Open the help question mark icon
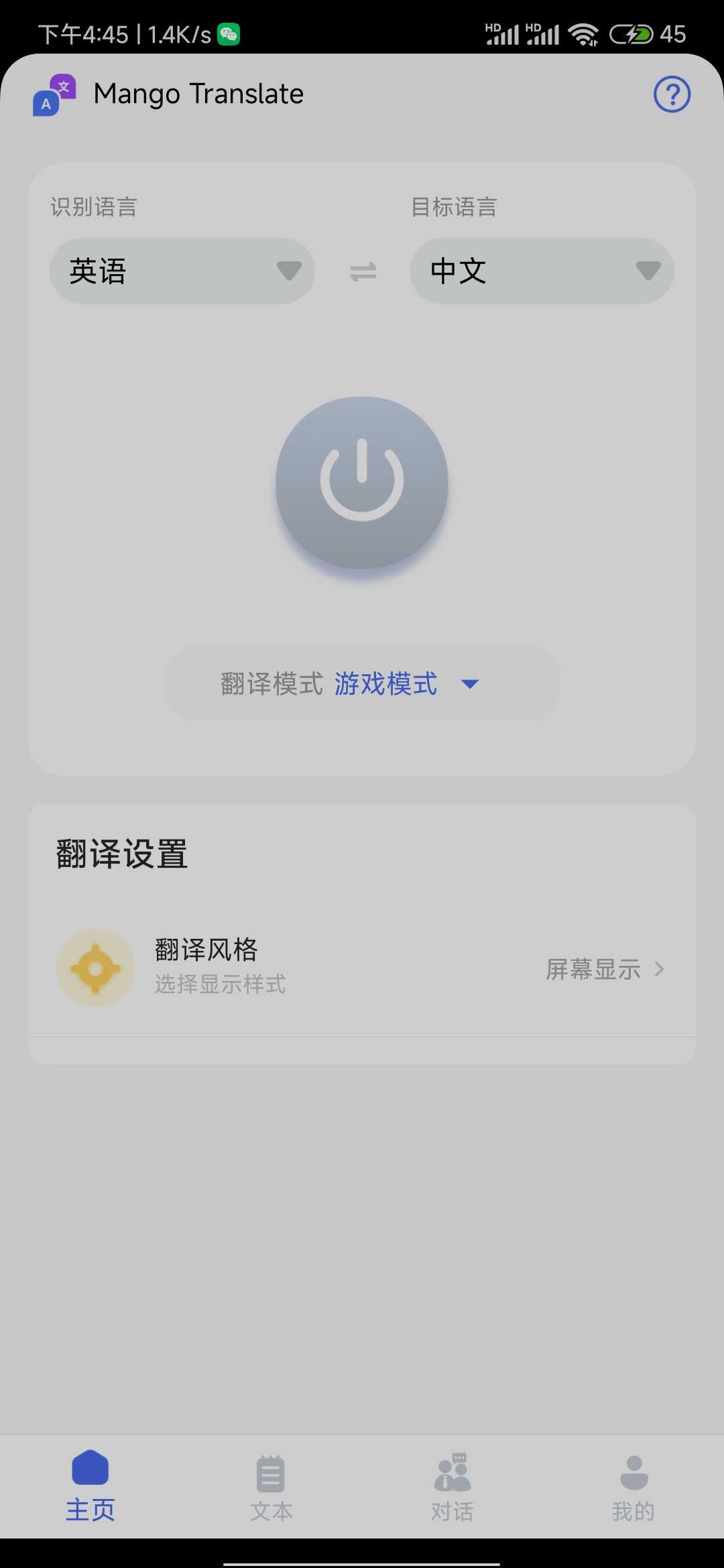Viewport: 724px width, 1568px height. 672,94
